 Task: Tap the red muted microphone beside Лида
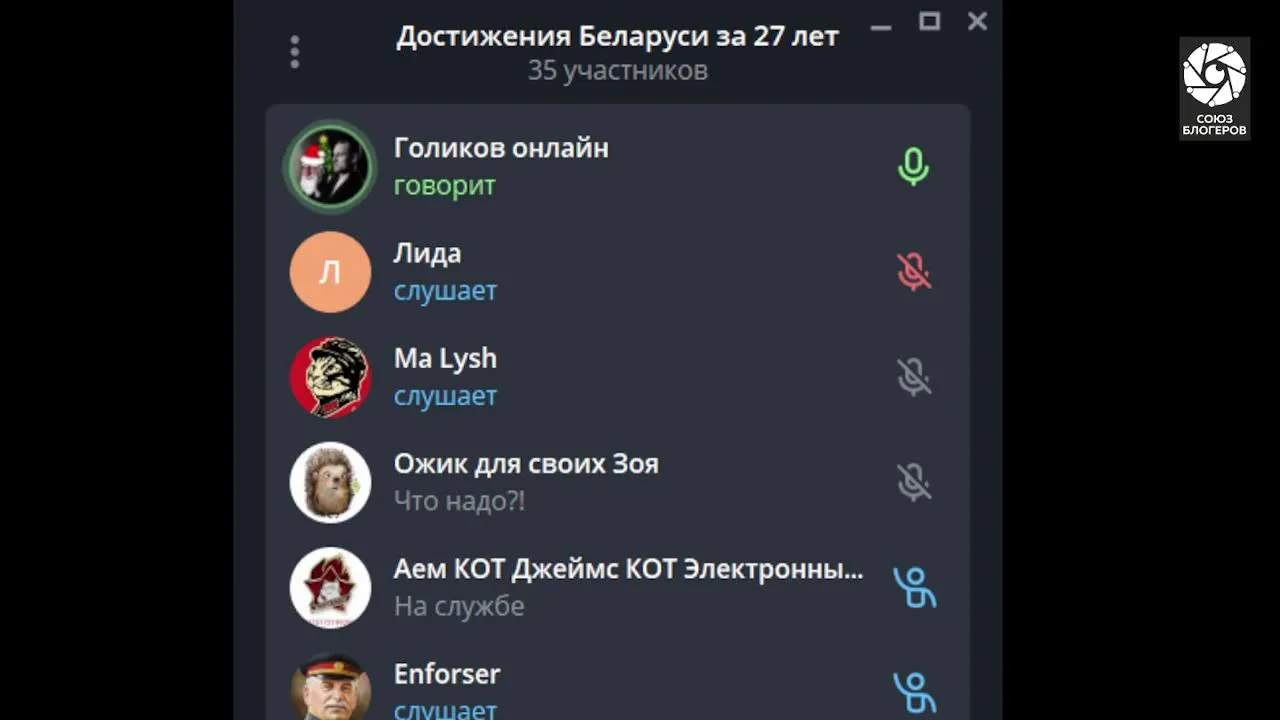[913, 272]
